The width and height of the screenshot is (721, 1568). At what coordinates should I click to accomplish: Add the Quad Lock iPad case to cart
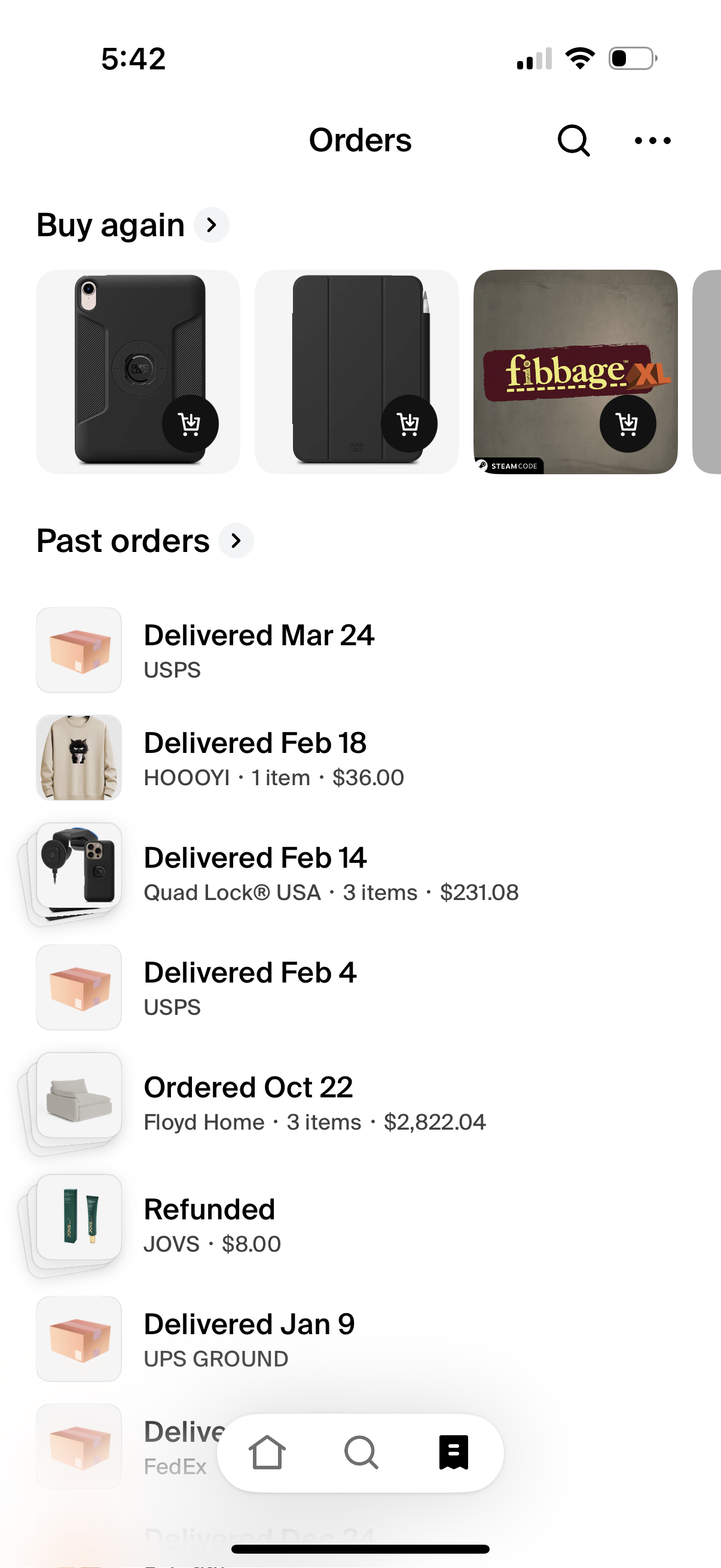point(191,424)
